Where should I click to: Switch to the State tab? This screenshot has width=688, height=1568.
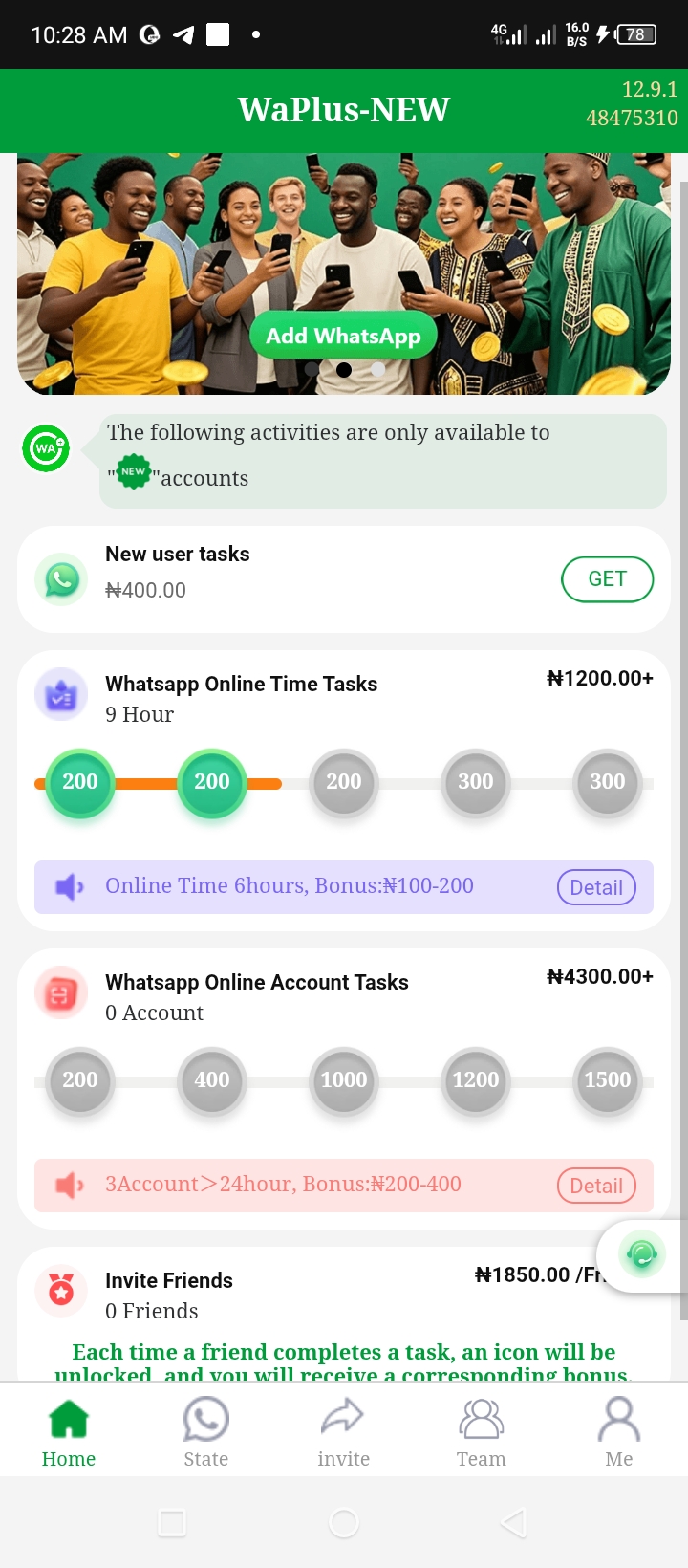point(206,1432)
